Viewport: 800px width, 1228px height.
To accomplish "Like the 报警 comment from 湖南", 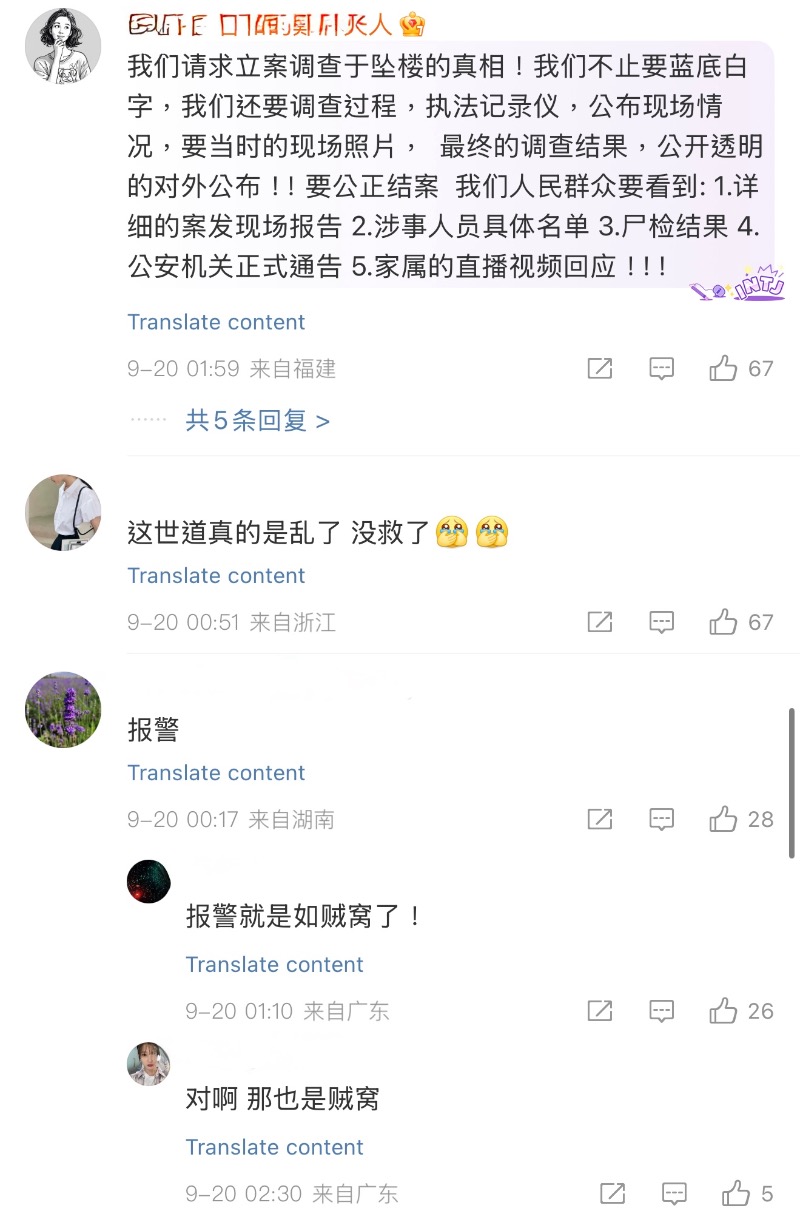I will (723, 820).
